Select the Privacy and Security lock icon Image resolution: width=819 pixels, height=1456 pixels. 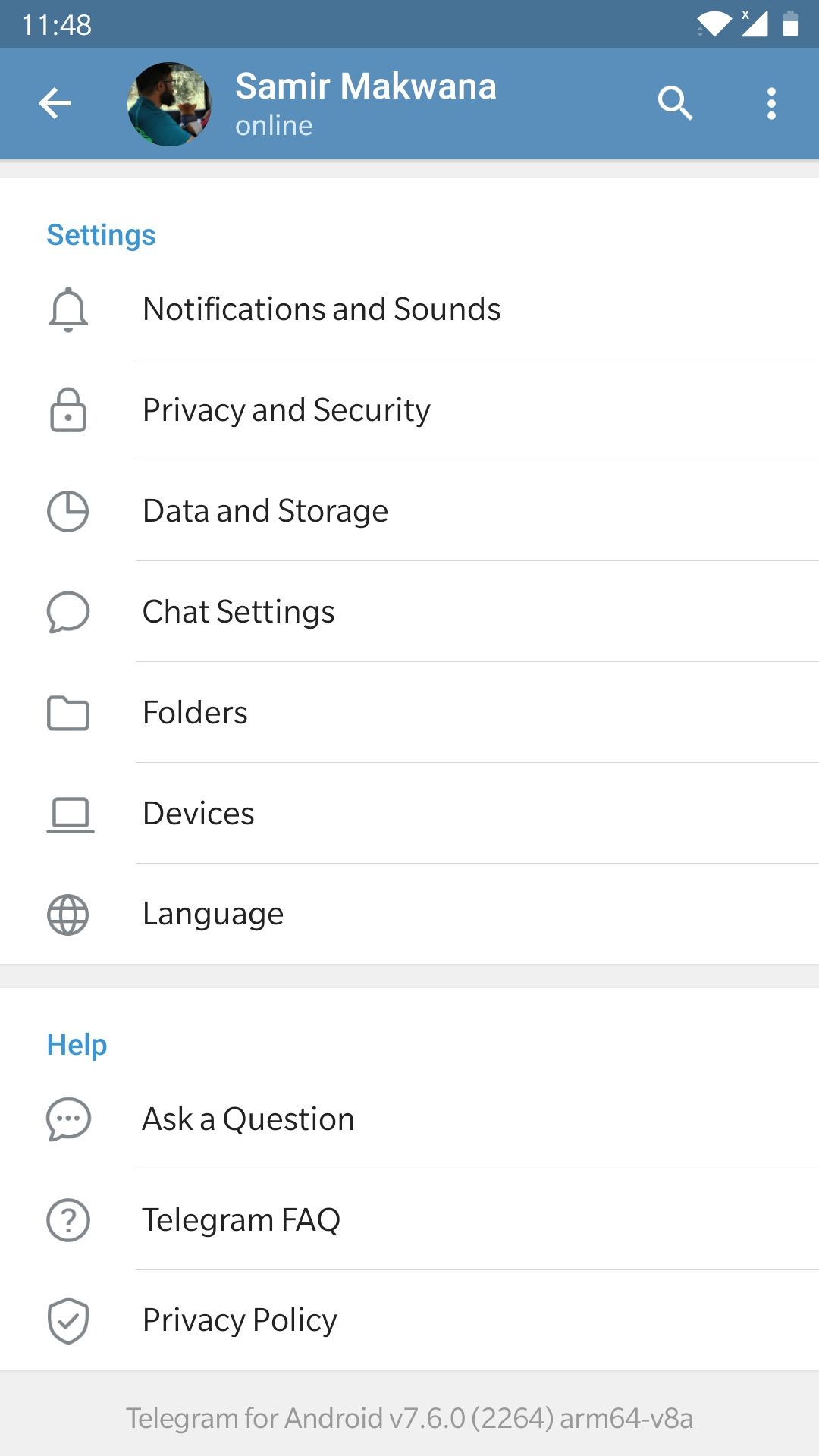pyautogui.click(x=67, y=409)
